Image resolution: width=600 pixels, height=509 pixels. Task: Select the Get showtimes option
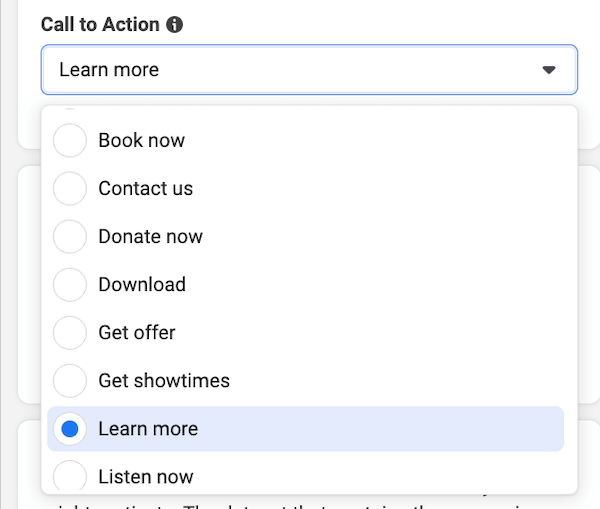pyautogui.click(x=163, y=381)
